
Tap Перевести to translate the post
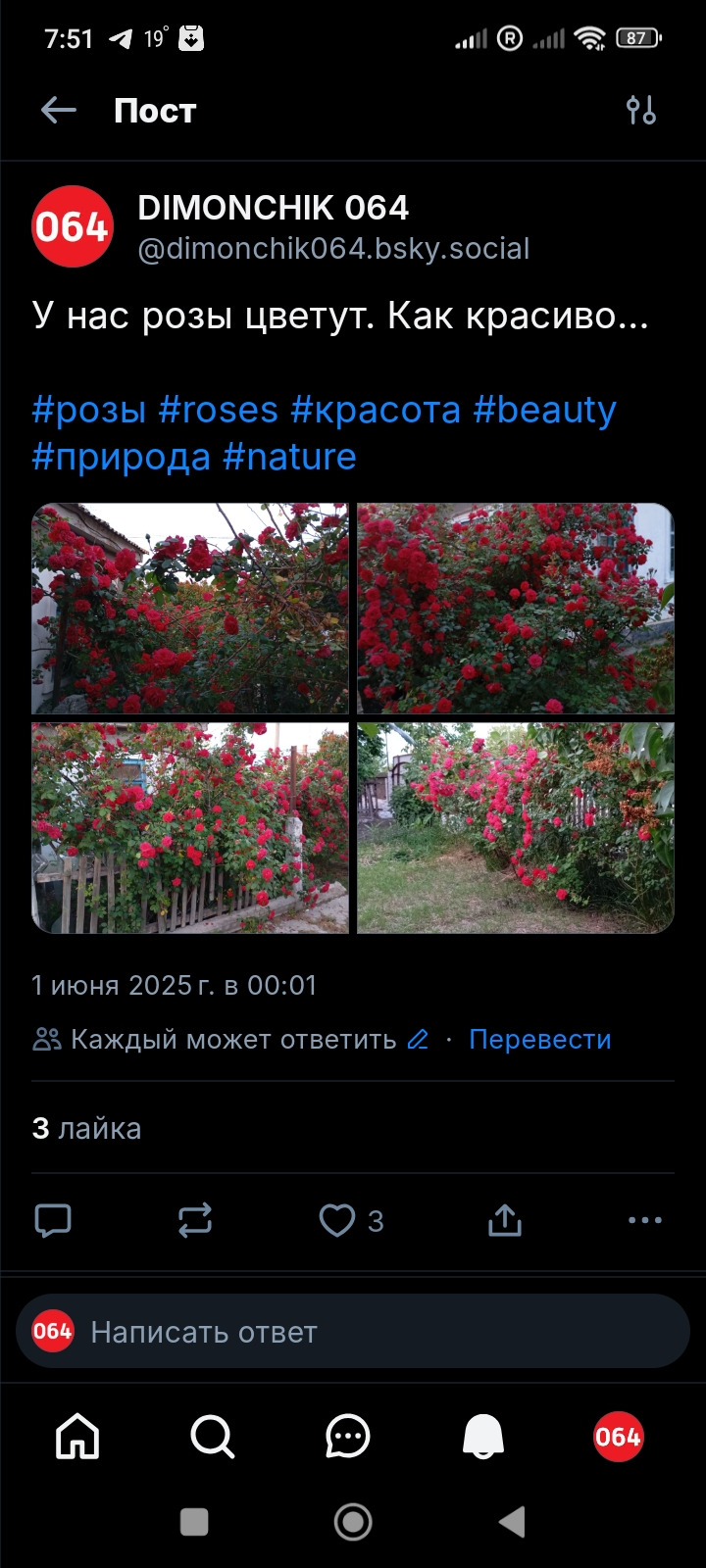click(x=540, y=1039)
